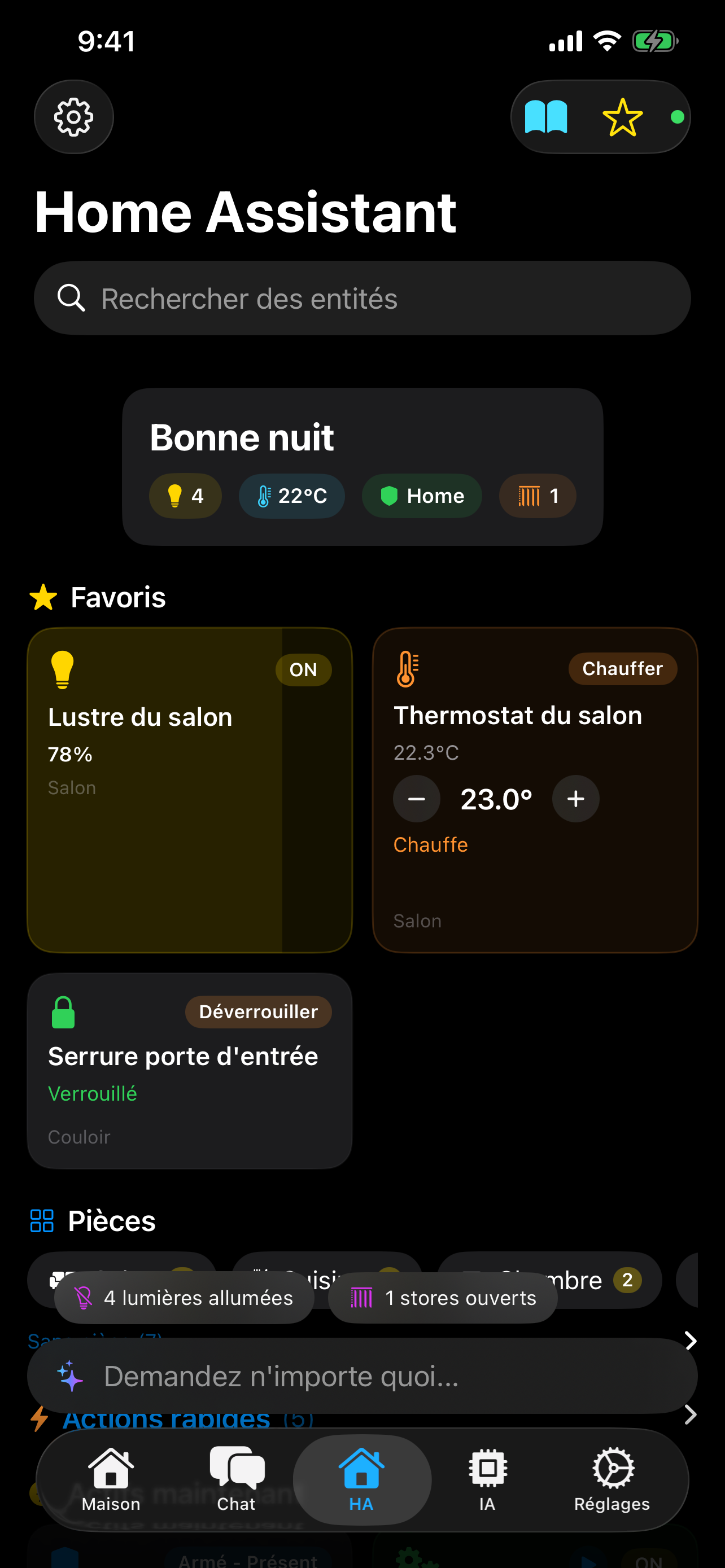Tap the covers chip showing 1
This screenshot has width=725, height=1568.
pos(537,496)
